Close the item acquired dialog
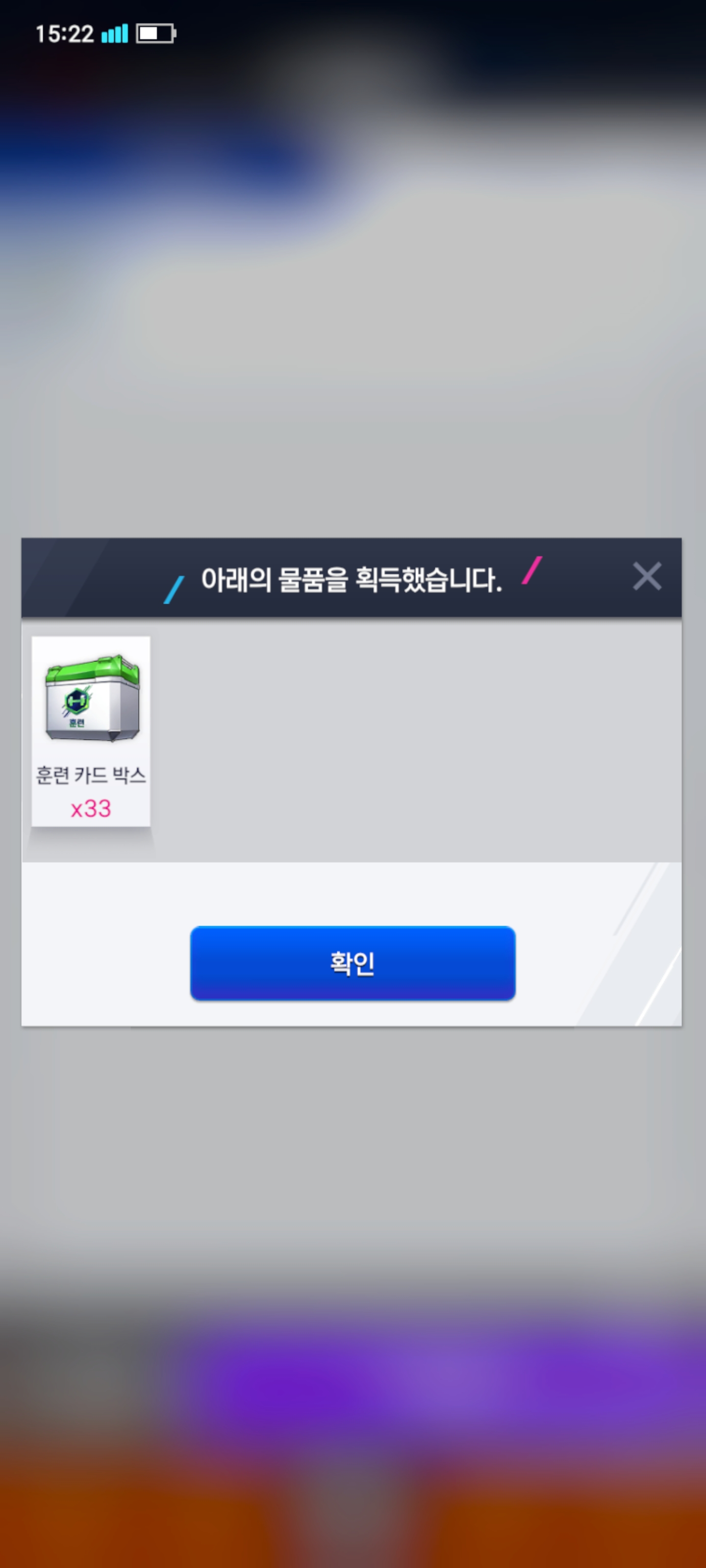Screen dimensions: 706x1568 (646, 576)
